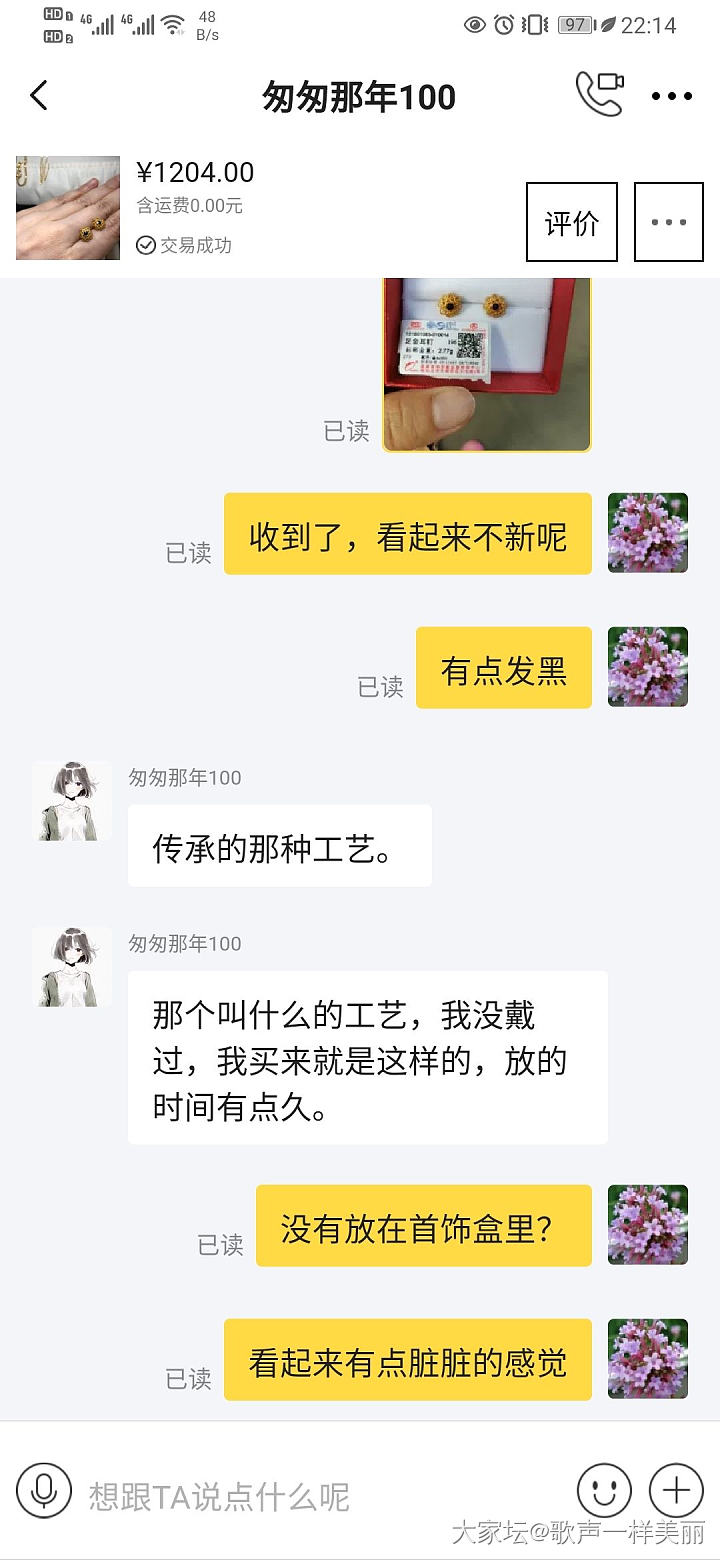Go back from the chat
The image size is (720, 1560).
click(x=39, y=97)
